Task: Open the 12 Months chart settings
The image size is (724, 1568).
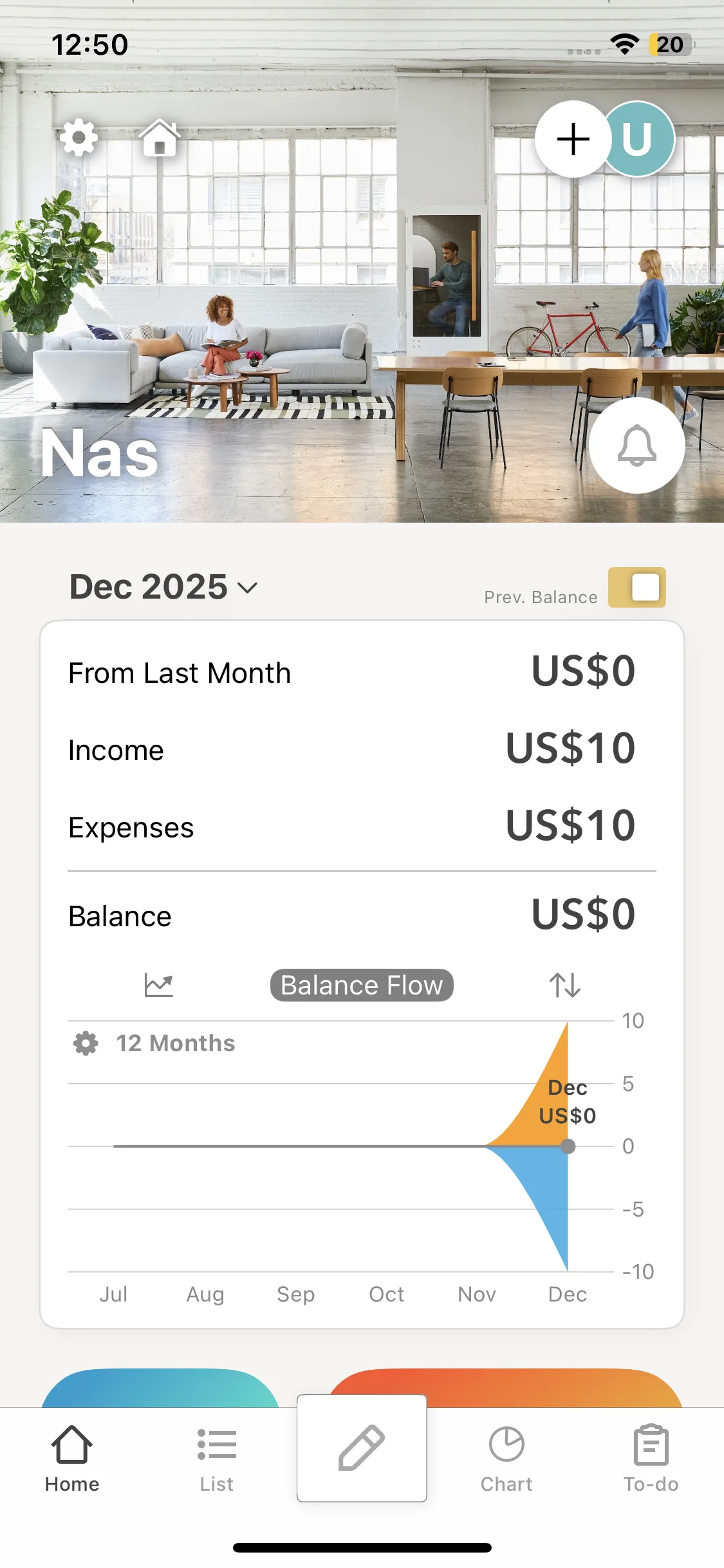Action: pyautogui.click(x=154, y=1043)
